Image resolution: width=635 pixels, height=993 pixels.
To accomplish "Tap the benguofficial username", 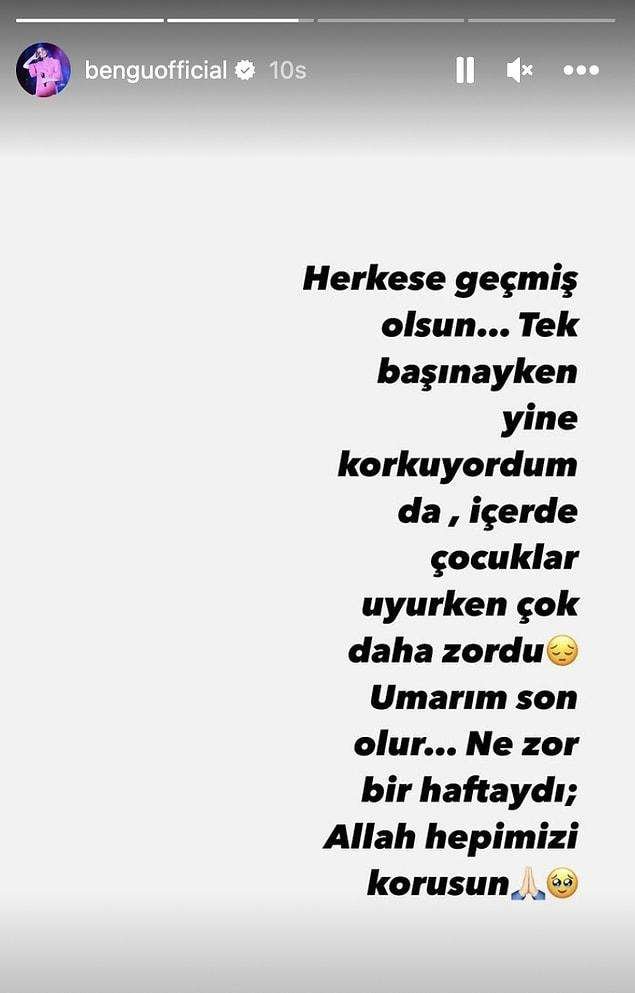I will click(156, 70).
